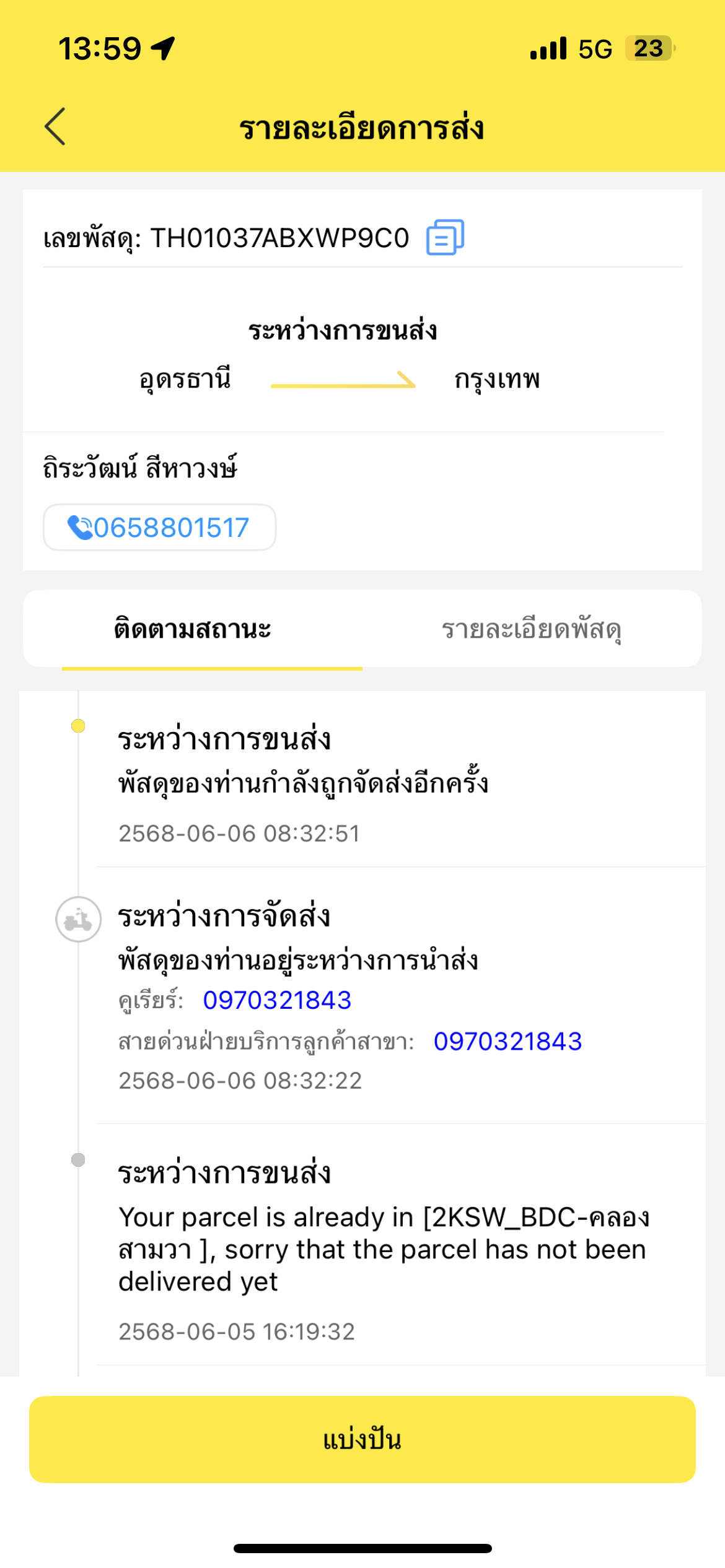
Task: Tap the yellow แบ่งปัน share button
Action: (362, 1439)
